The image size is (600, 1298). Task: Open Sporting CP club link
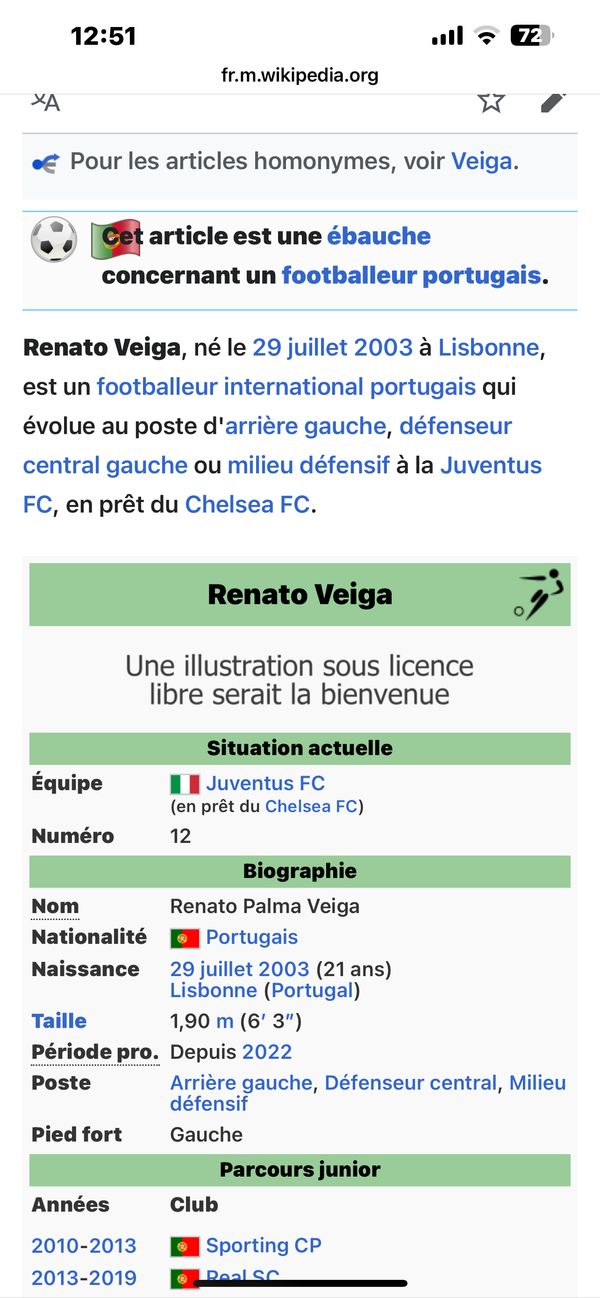point(263,1246)
